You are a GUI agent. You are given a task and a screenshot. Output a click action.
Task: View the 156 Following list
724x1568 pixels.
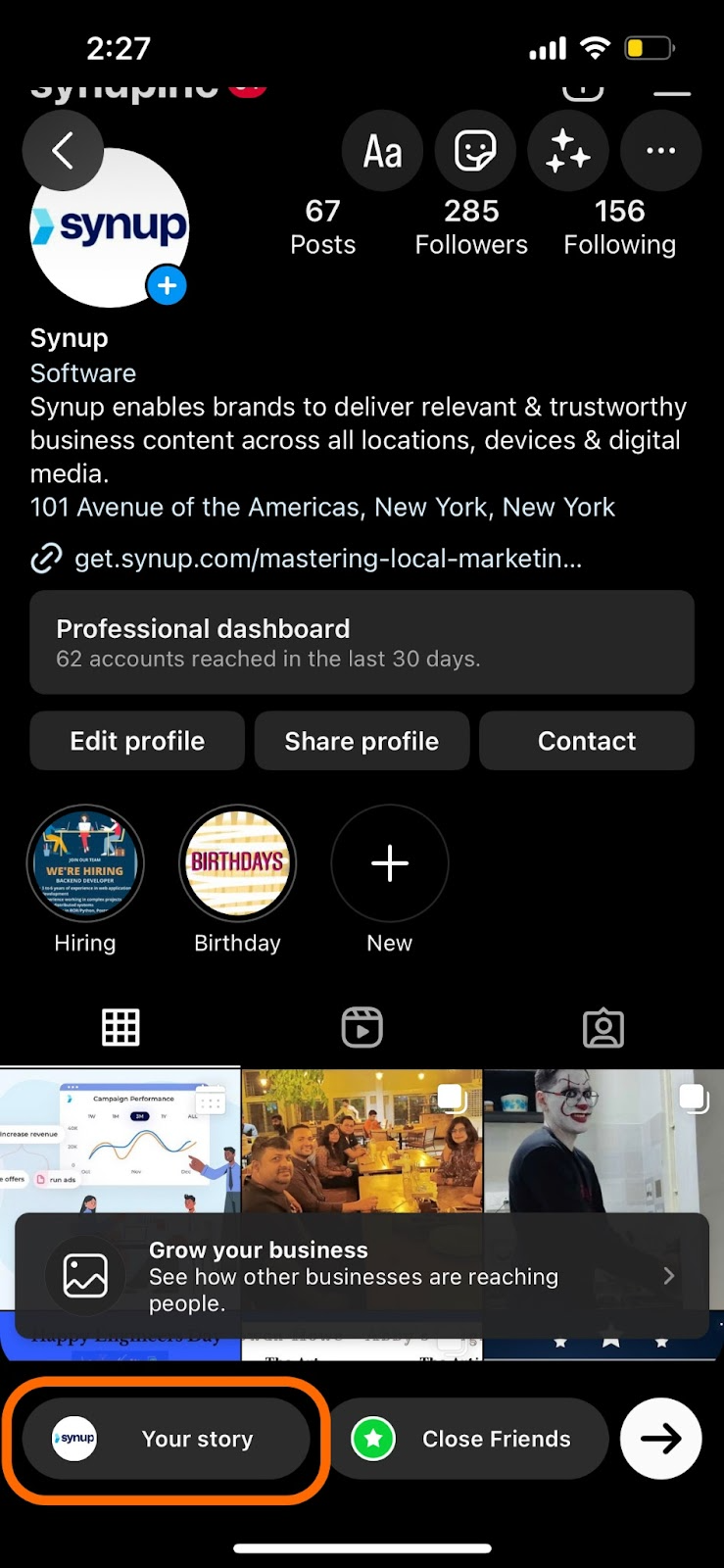619,226
